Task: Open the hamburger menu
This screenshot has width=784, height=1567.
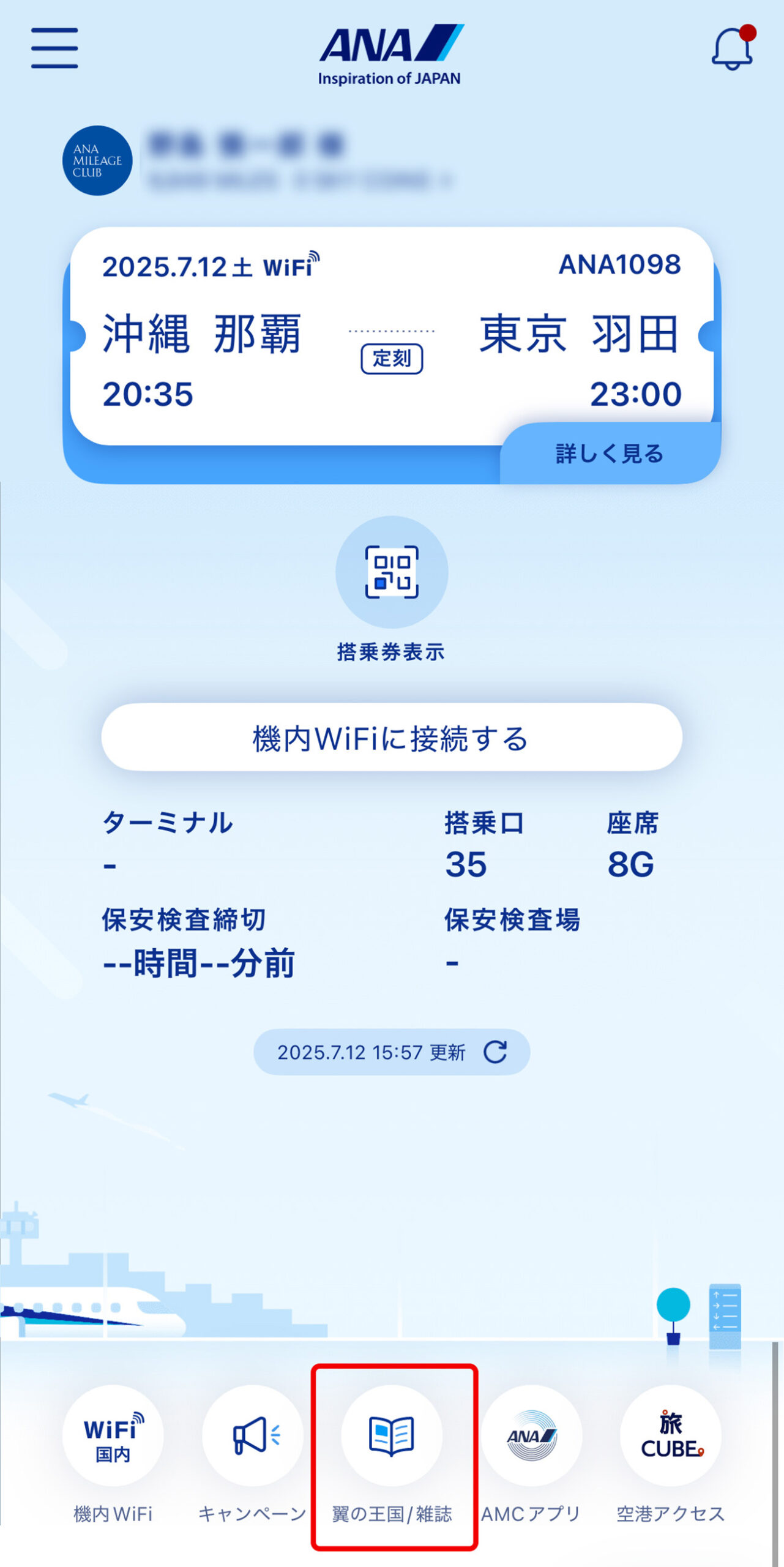Action: point(54,48)
